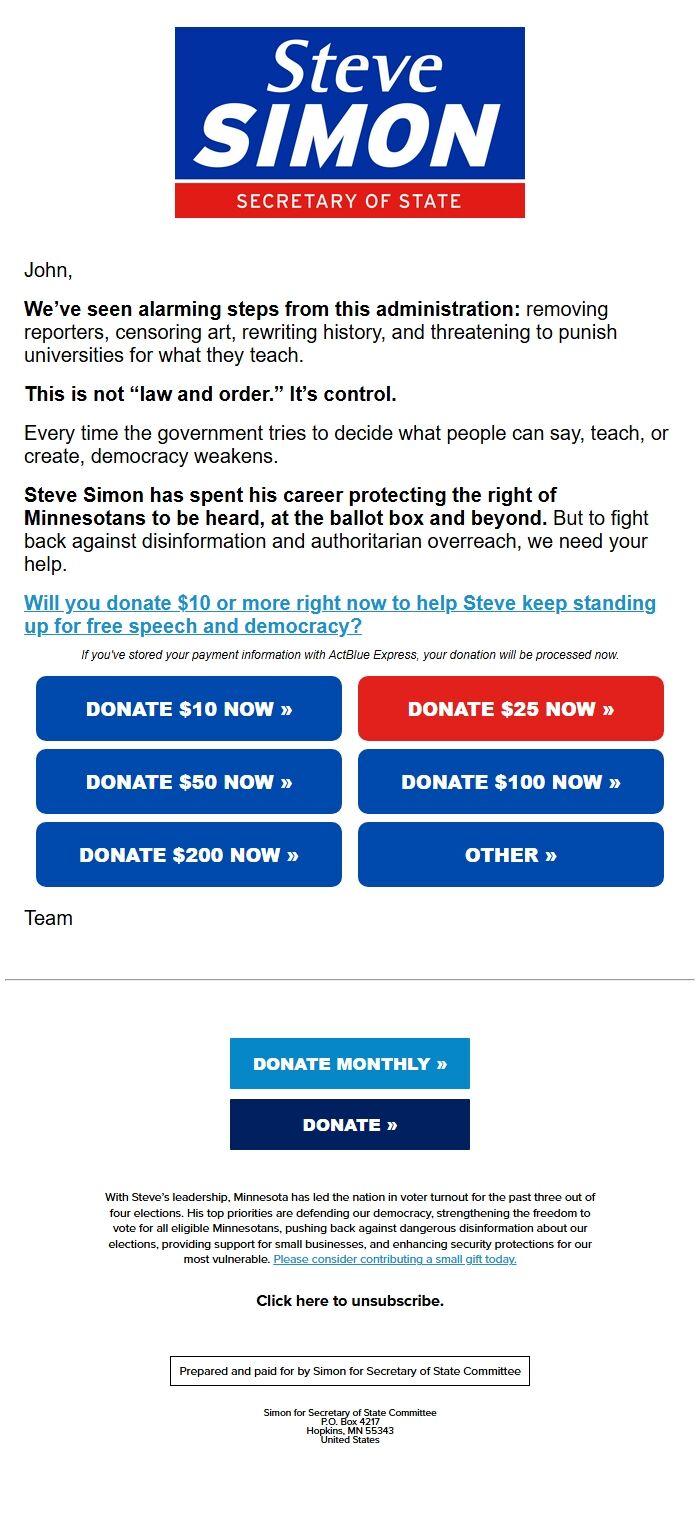This screenshot has width=700, height=1534.
Task: Tap DONATE $200 NOW
Action: (x=189, y=855)
